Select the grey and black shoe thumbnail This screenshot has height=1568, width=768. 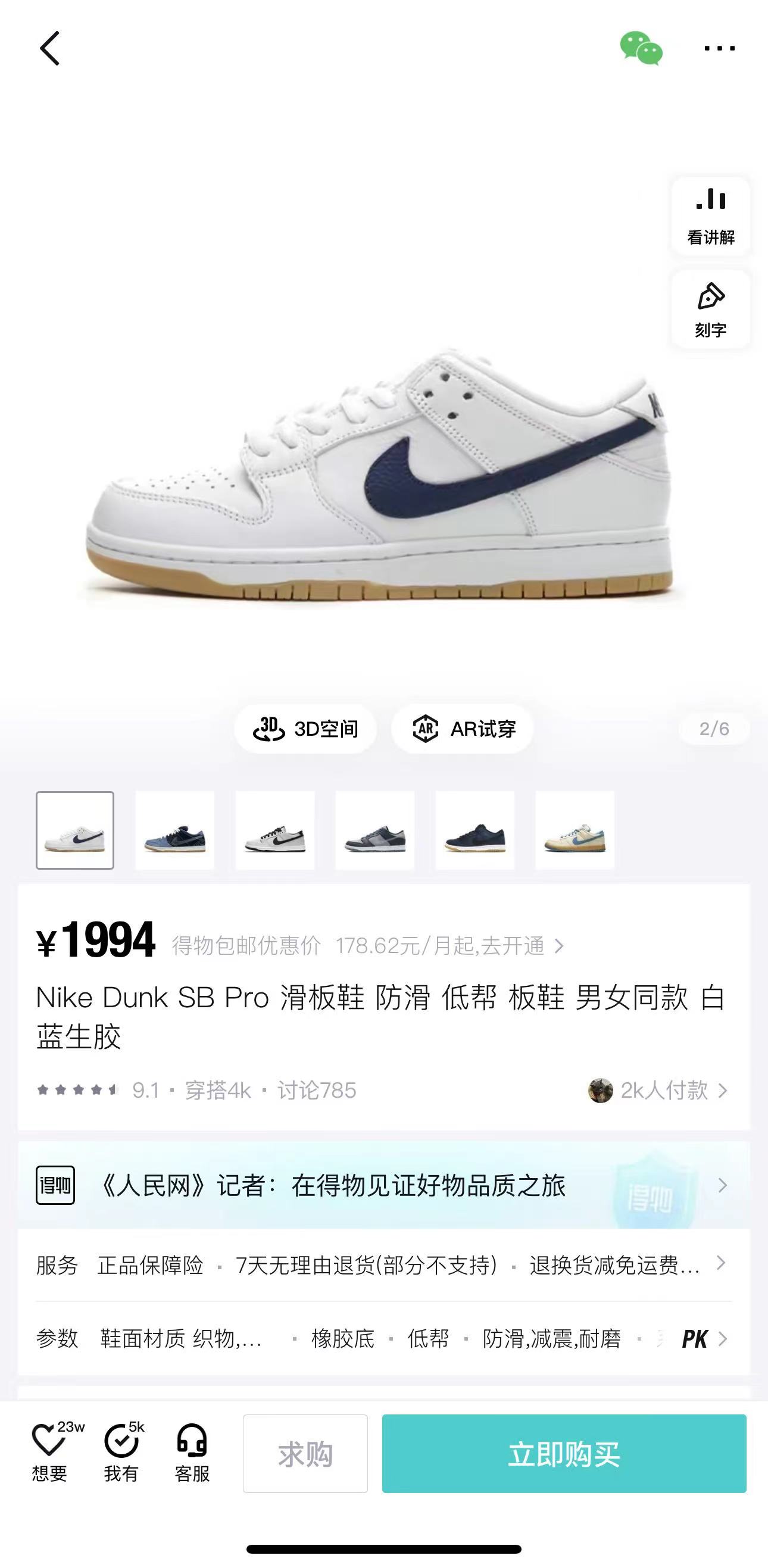pos(275,830)
